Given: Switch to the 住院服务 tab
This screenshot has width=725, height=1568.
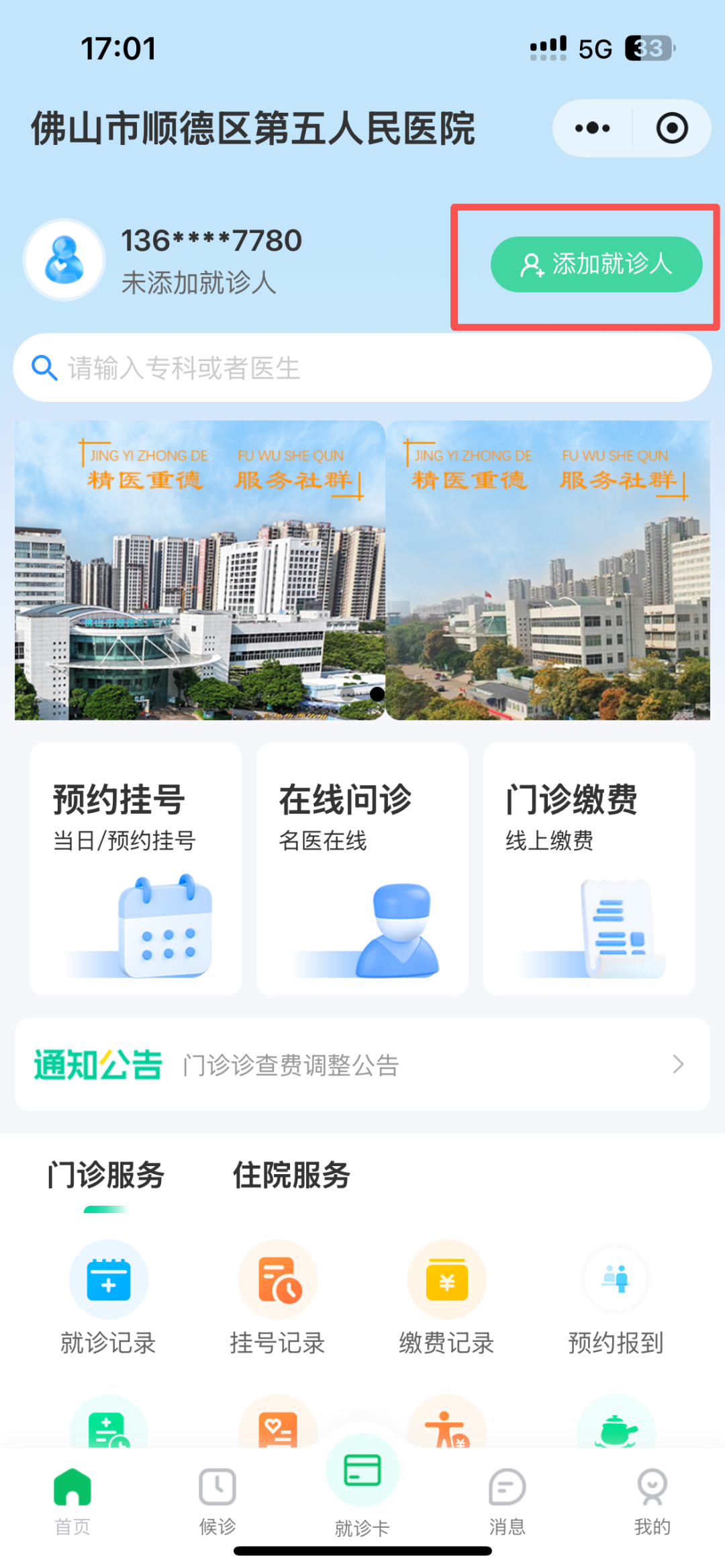Looking at the screenshot, I should 291,1175.
